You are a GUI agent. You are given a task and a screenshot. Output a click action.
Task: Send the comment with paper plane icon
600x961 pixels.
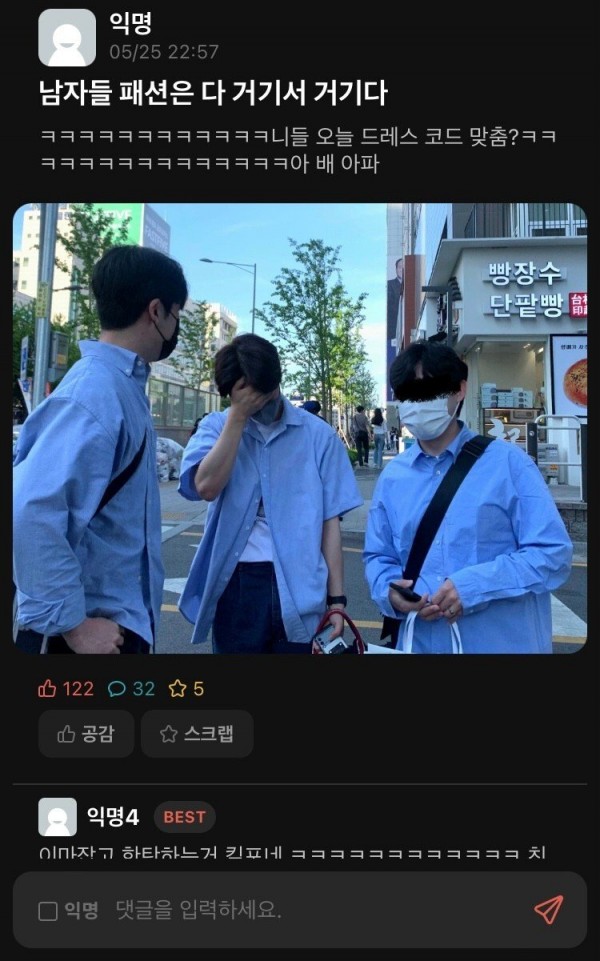pyautogui.click(x=548, y=909)
